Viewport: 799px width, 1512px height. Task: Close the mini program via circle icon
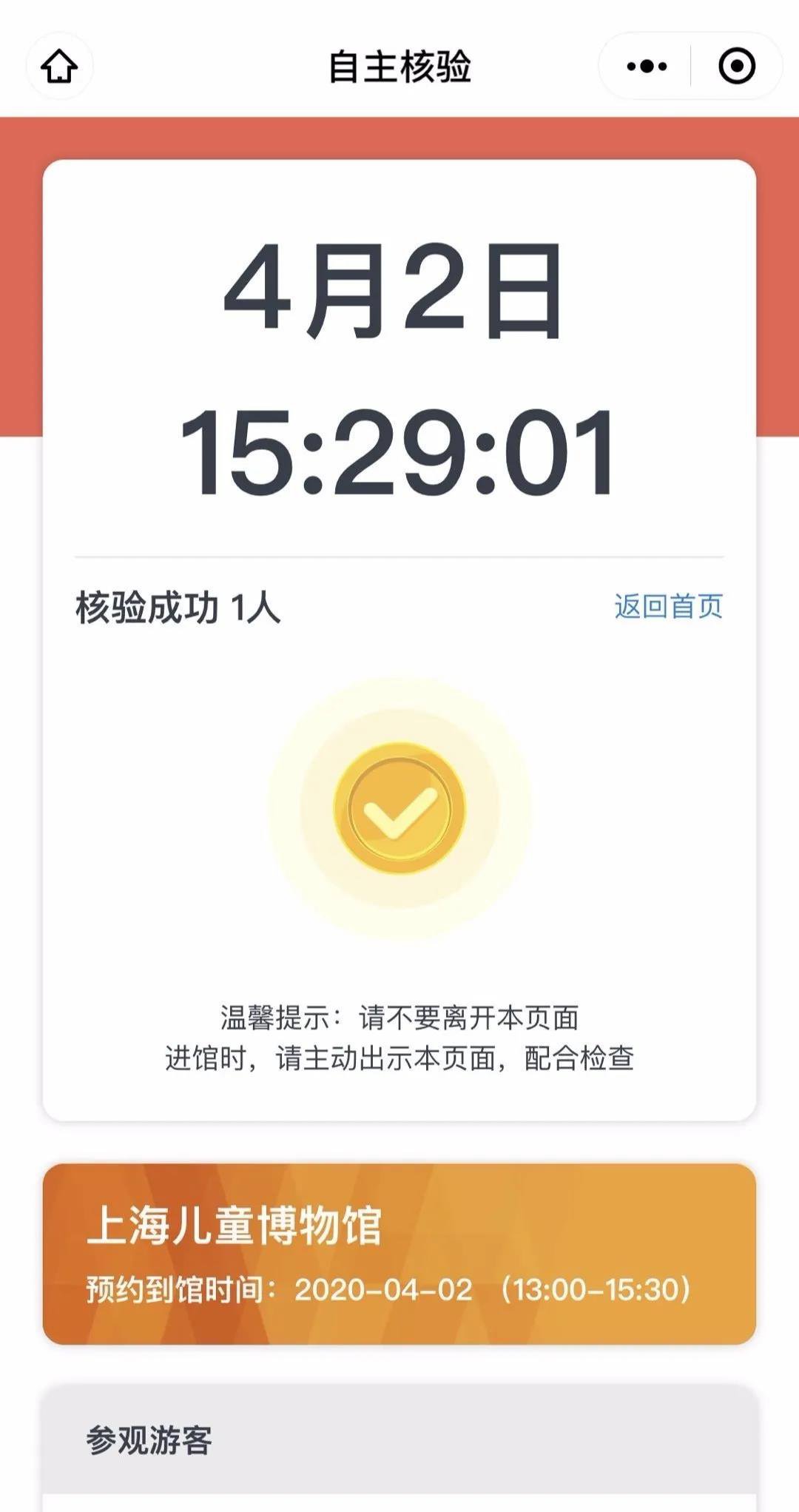[737, 66]
